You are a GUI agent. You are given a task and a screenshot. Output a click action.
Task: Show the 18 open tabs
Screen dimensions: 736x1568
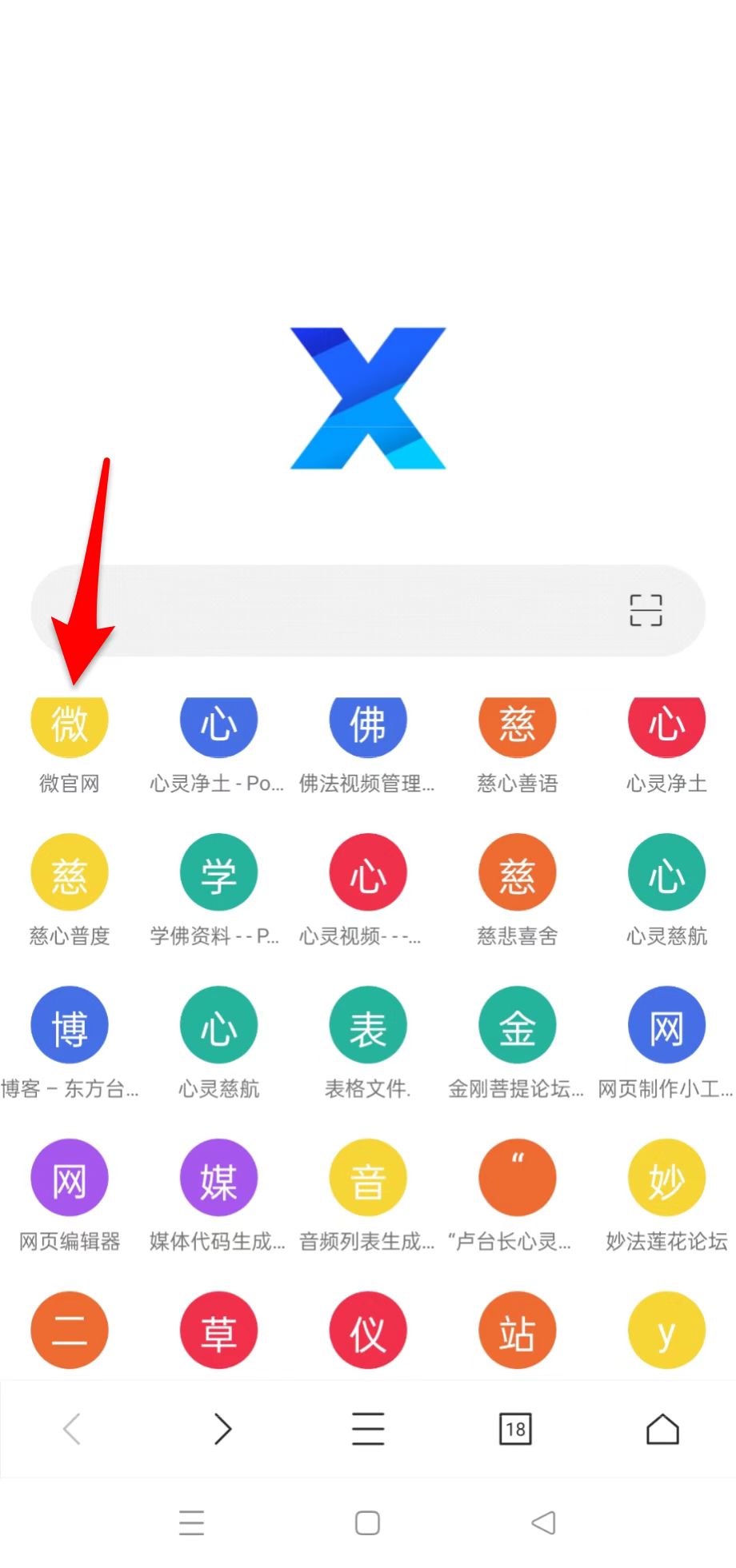coord(515,1429)
